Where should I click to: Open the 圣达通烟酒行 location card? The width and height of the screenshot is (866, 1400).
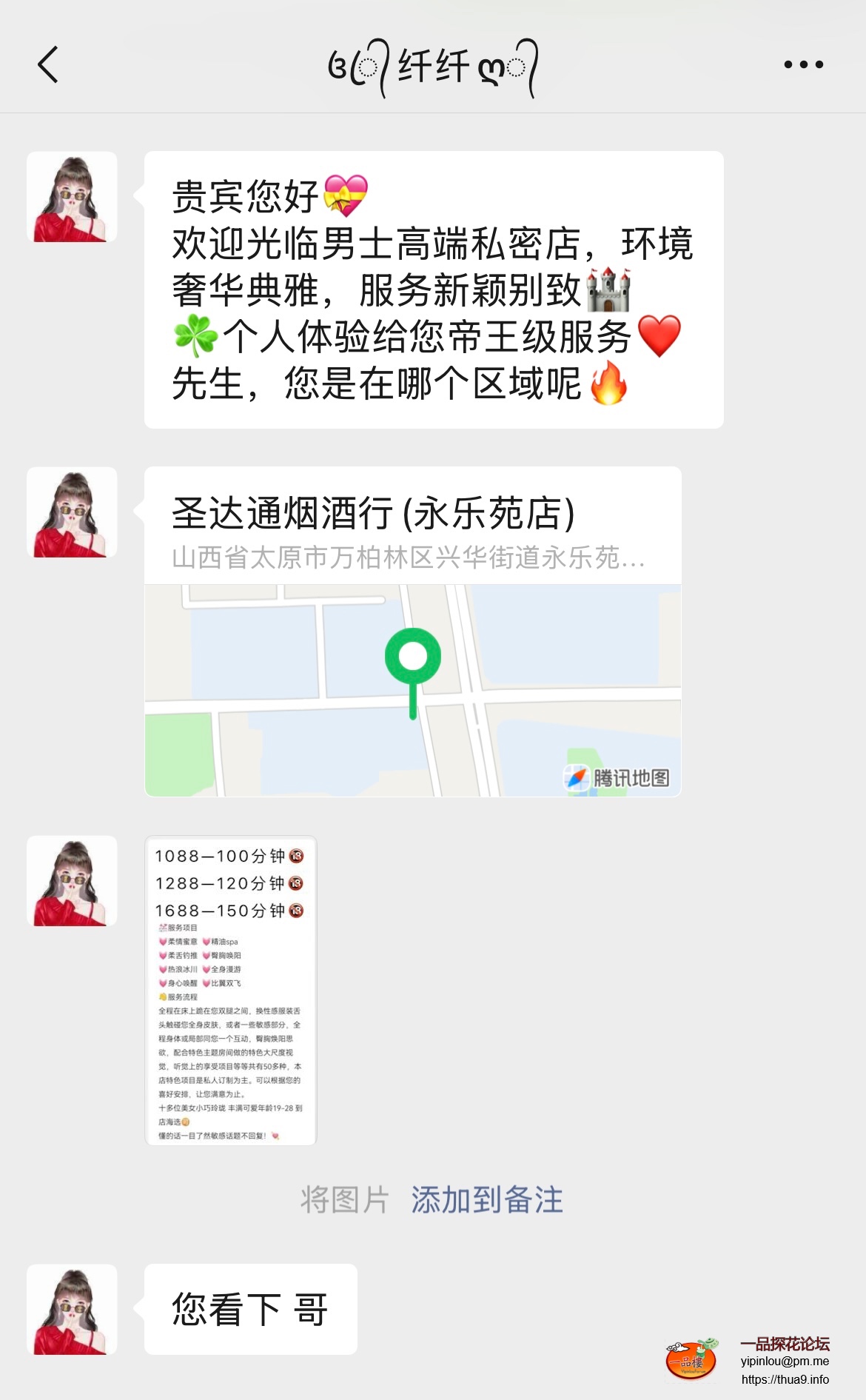click(412, 631)
